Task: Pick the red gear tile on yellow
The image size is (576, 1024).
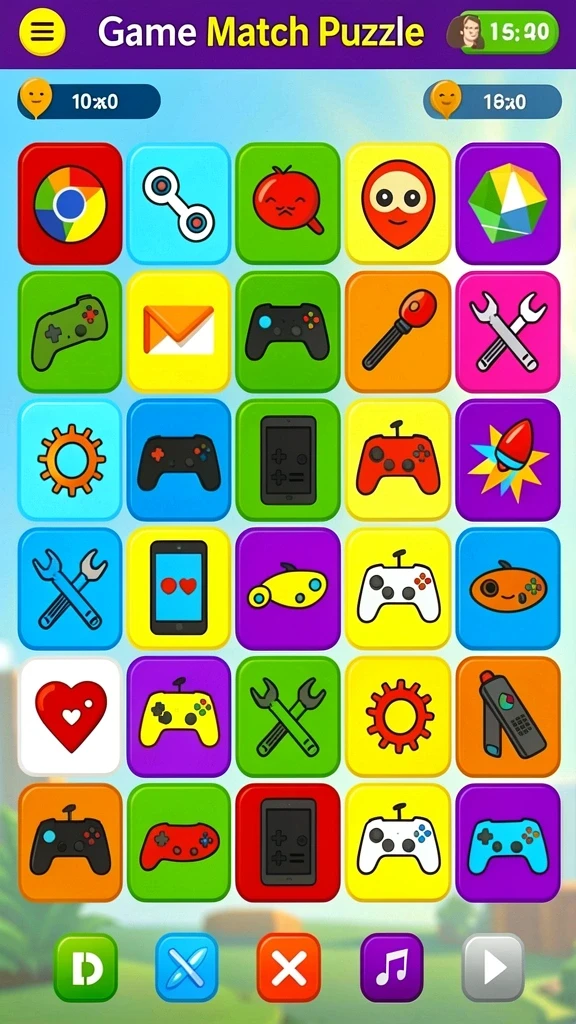Action: tap(398, 716)
